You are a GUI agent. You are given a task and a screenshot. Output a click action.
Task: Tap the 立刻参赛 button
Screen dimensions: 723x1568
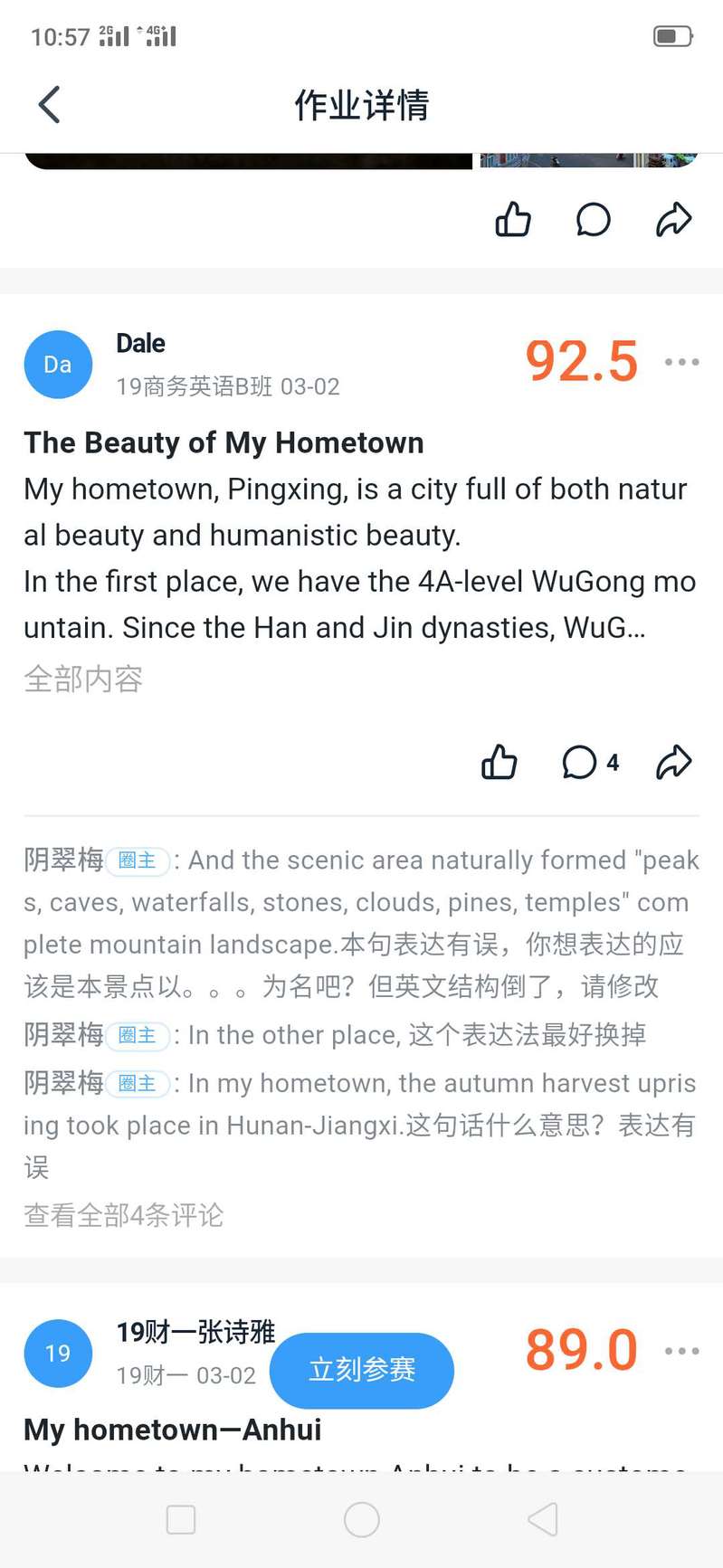click(362, 1370)
